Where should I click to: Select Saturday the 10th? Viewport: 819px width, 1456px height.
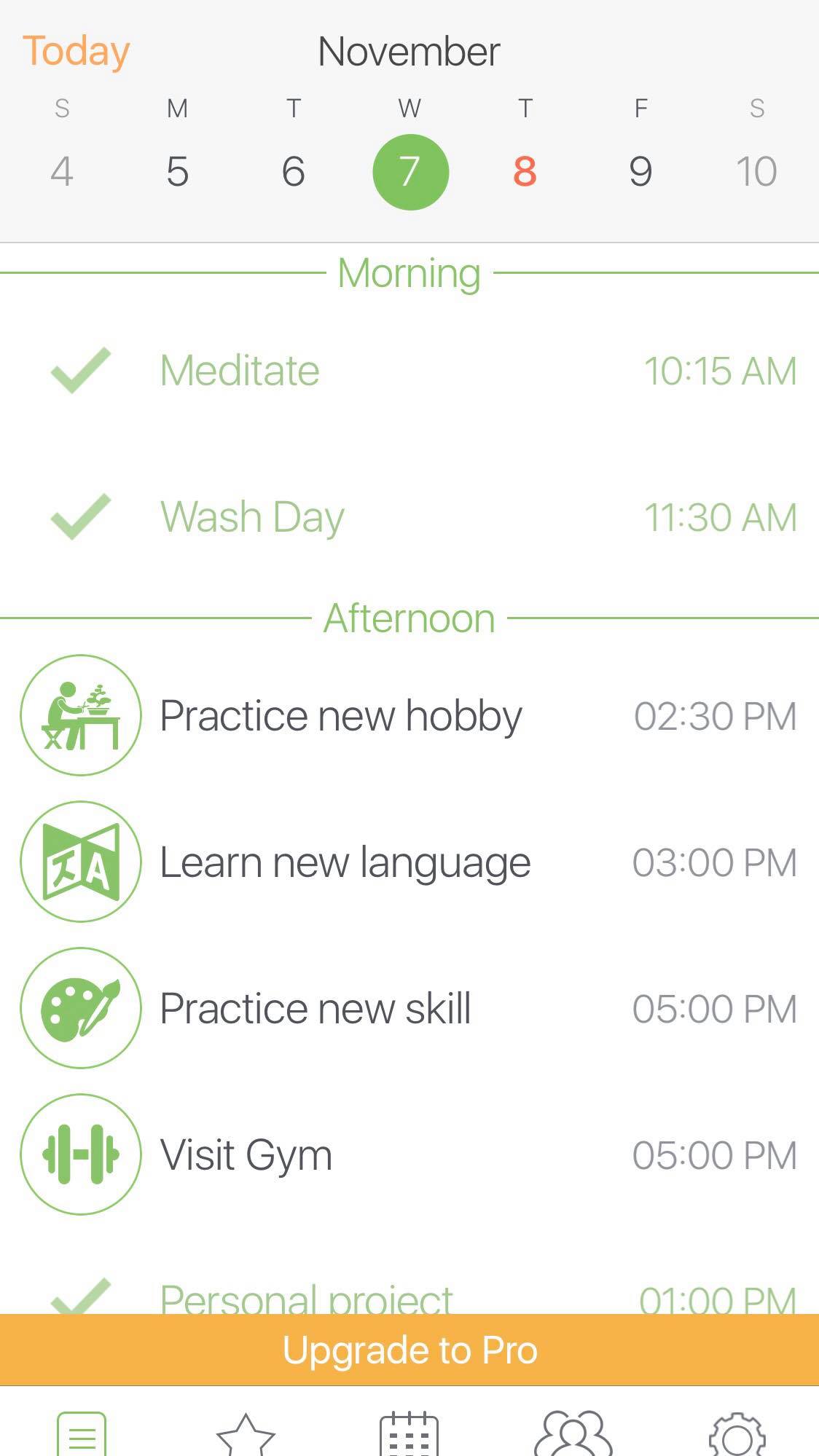pos(756,172)
